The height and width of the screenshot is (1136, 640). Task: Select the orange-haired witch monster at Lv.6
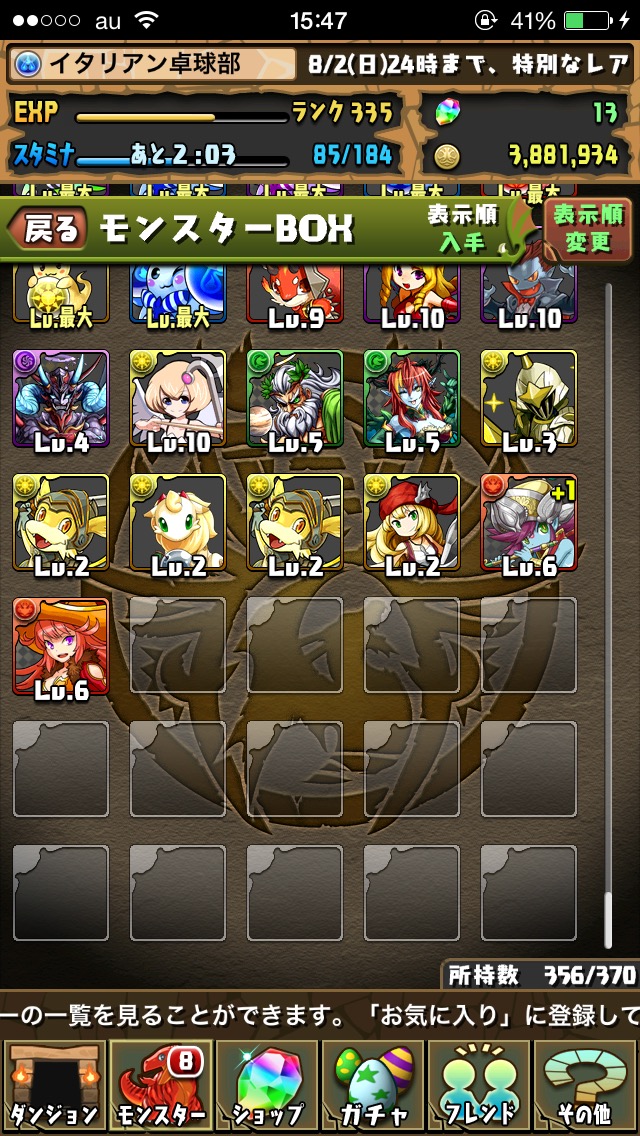click(x=61, y=646)
